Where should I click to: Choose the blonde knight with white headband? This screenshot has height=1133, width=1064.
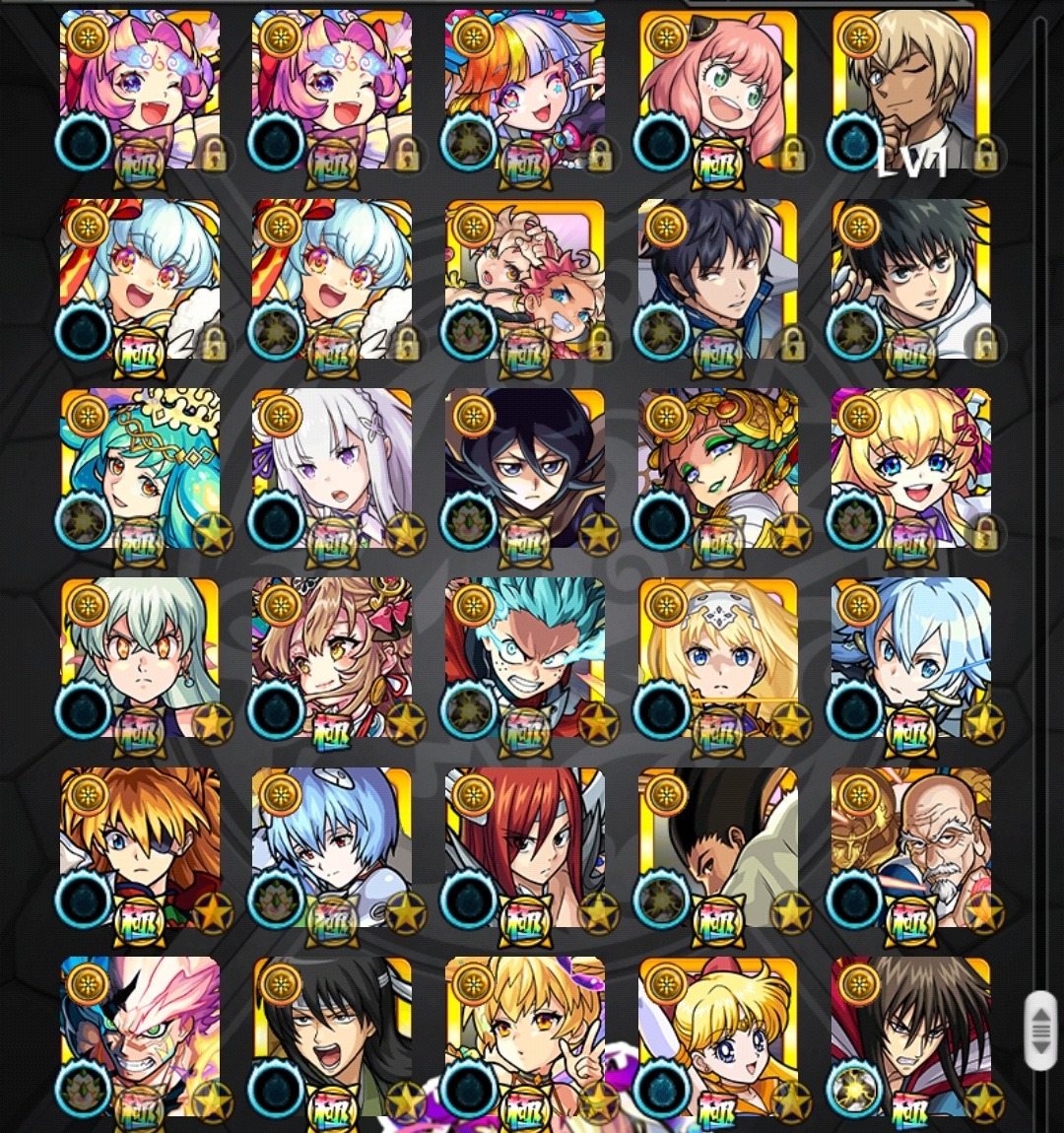[718, 658]
